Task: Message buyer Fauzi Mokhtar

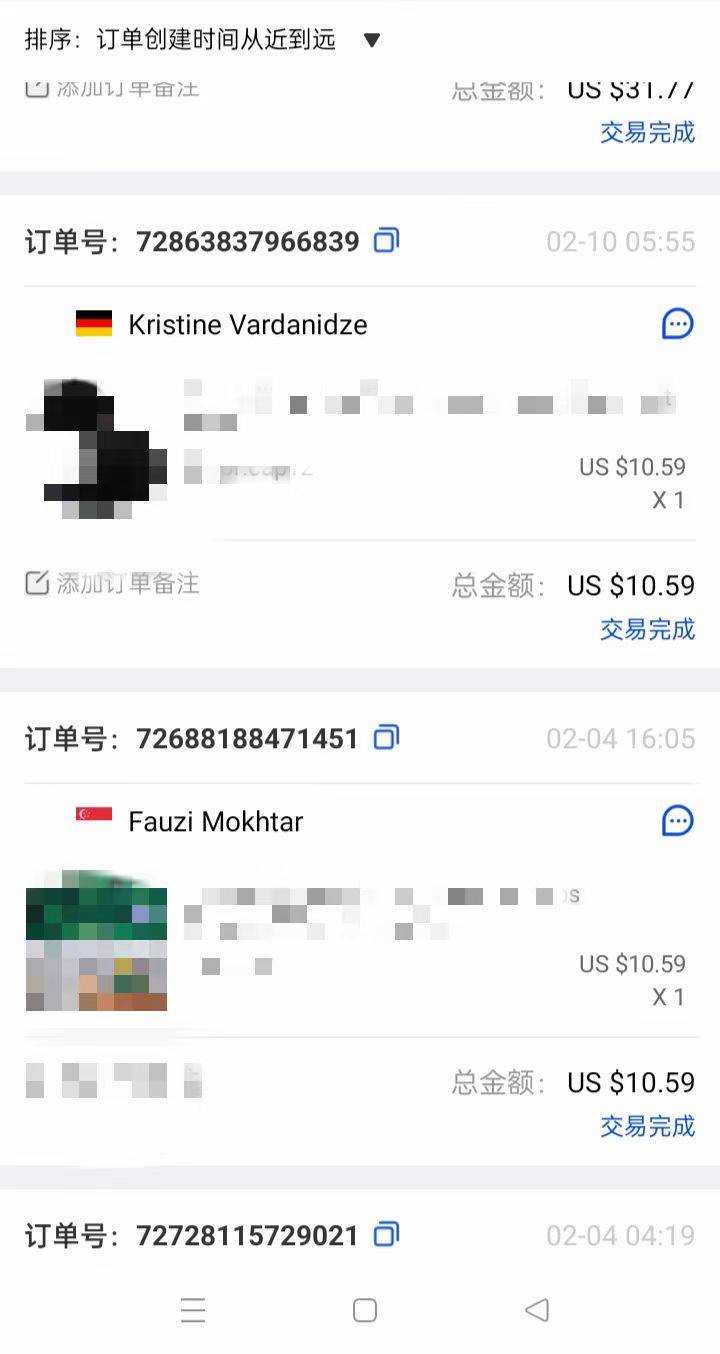Action: 677,821
